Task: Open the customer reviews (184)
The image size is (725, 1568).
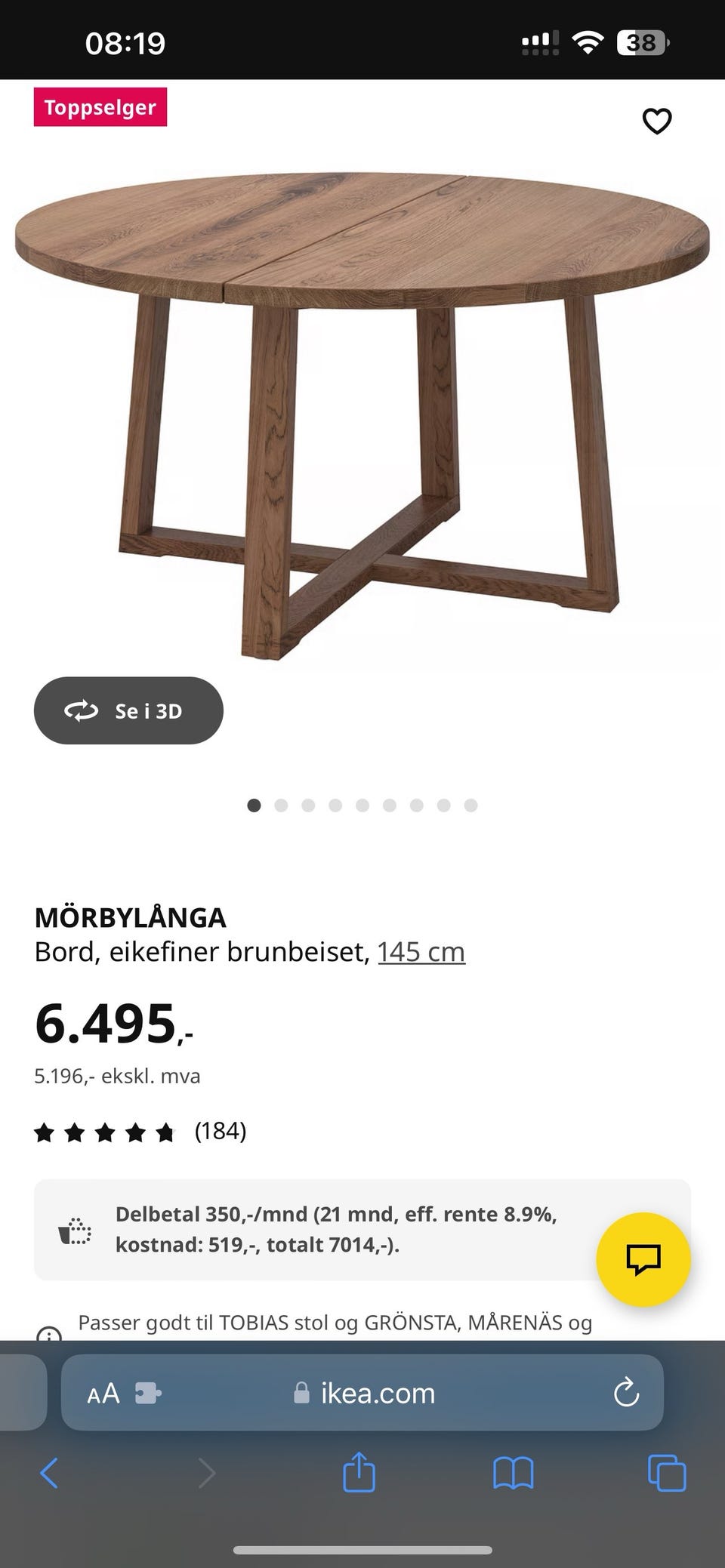Action: tap(222, 1132)
